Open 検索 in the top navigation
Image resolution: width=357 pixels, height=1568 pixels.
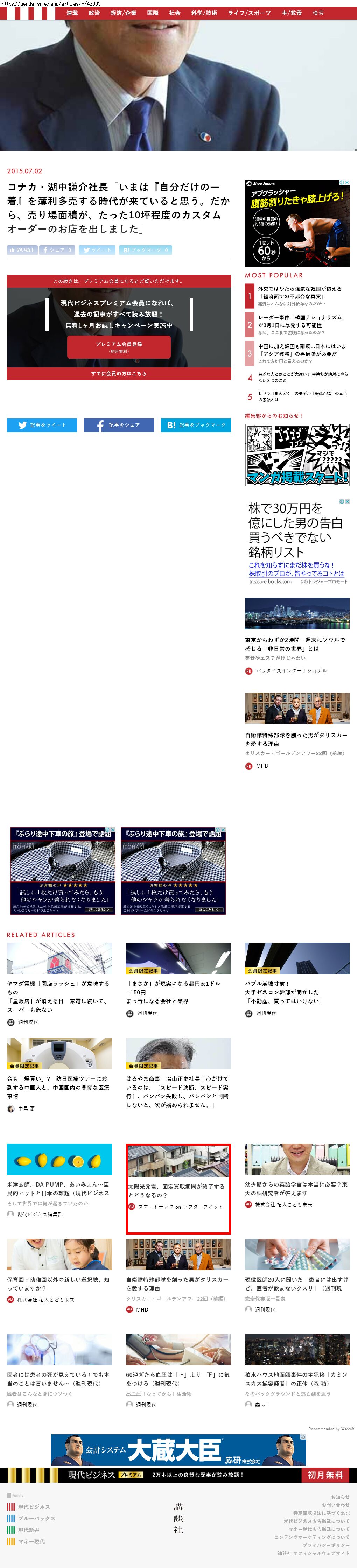click(x=318, y=13)
